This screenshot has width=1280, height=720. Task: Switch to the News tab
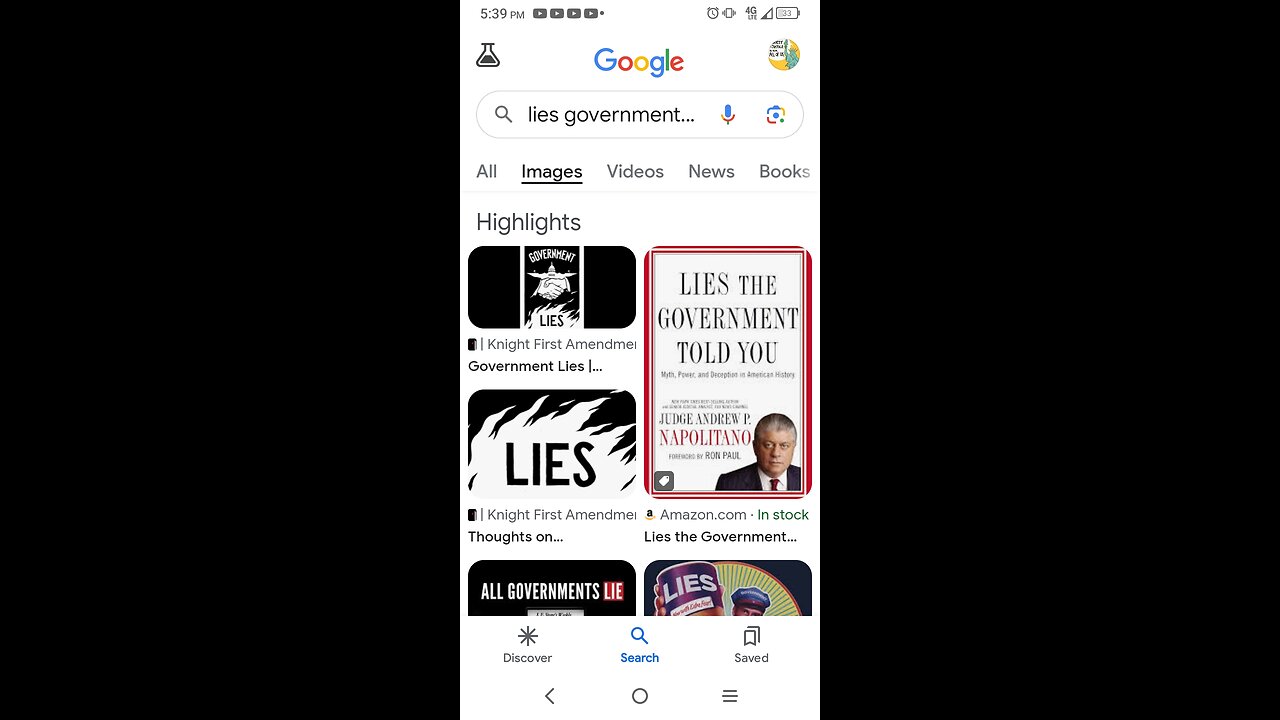pyautogui.click(x=711, y=171)
